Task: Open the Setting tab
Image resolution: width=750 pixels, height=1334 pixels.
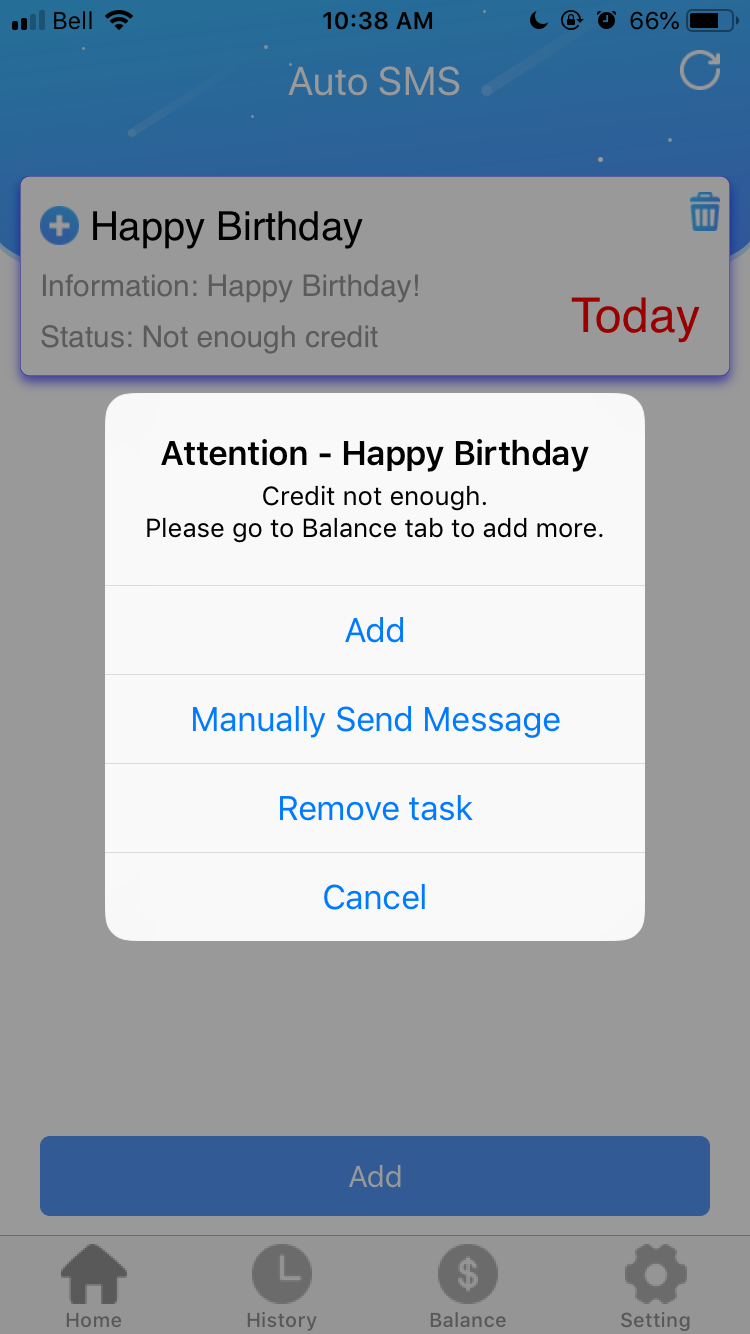Action: pos(655,1285)
